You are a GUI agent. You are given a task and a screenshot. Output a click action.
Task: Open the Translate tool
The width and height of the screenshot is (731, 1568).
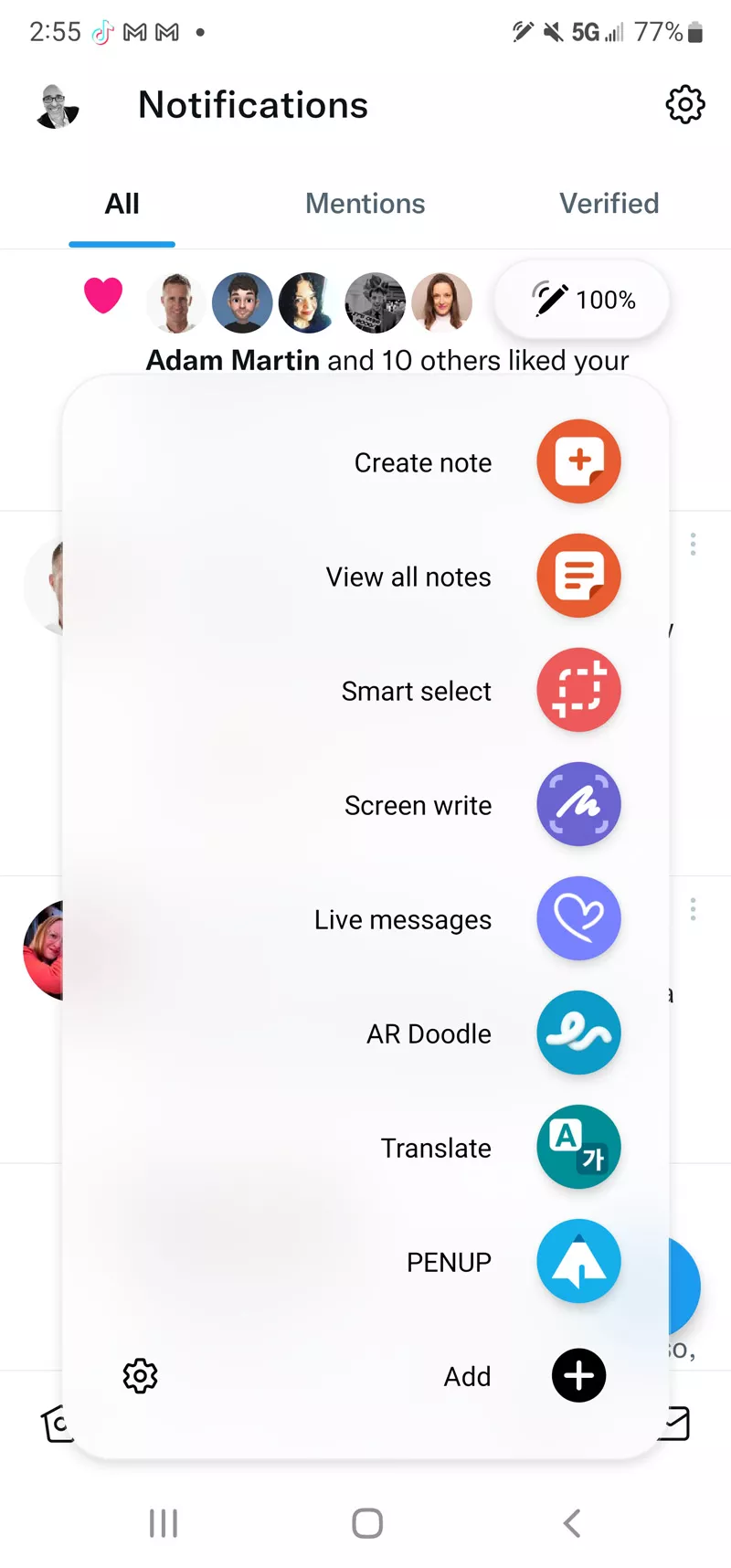point(577,1147)
